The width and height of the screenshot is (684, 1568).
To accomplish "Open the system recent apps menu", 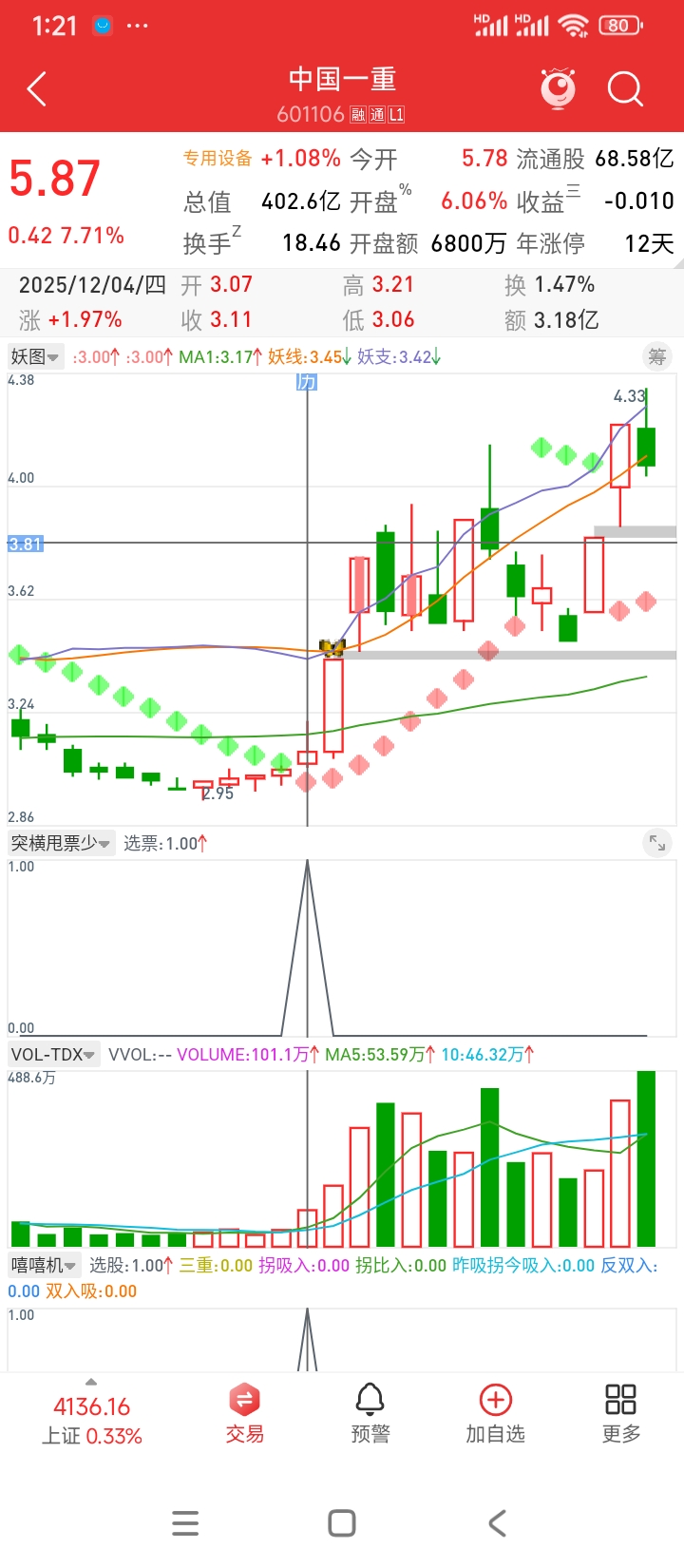I will (185, 1523).
